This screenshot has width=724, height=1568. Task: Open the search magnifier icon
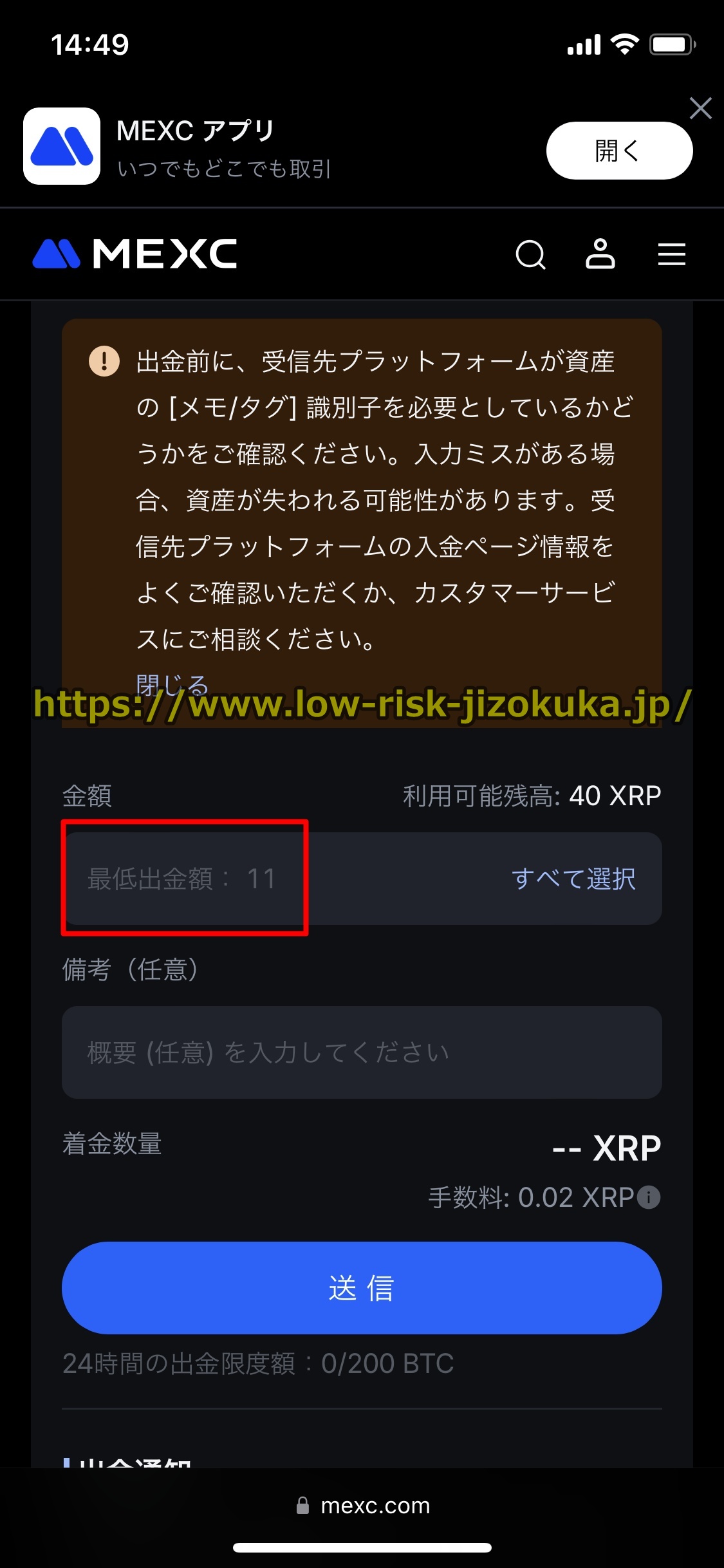click(x=531, y=255)
